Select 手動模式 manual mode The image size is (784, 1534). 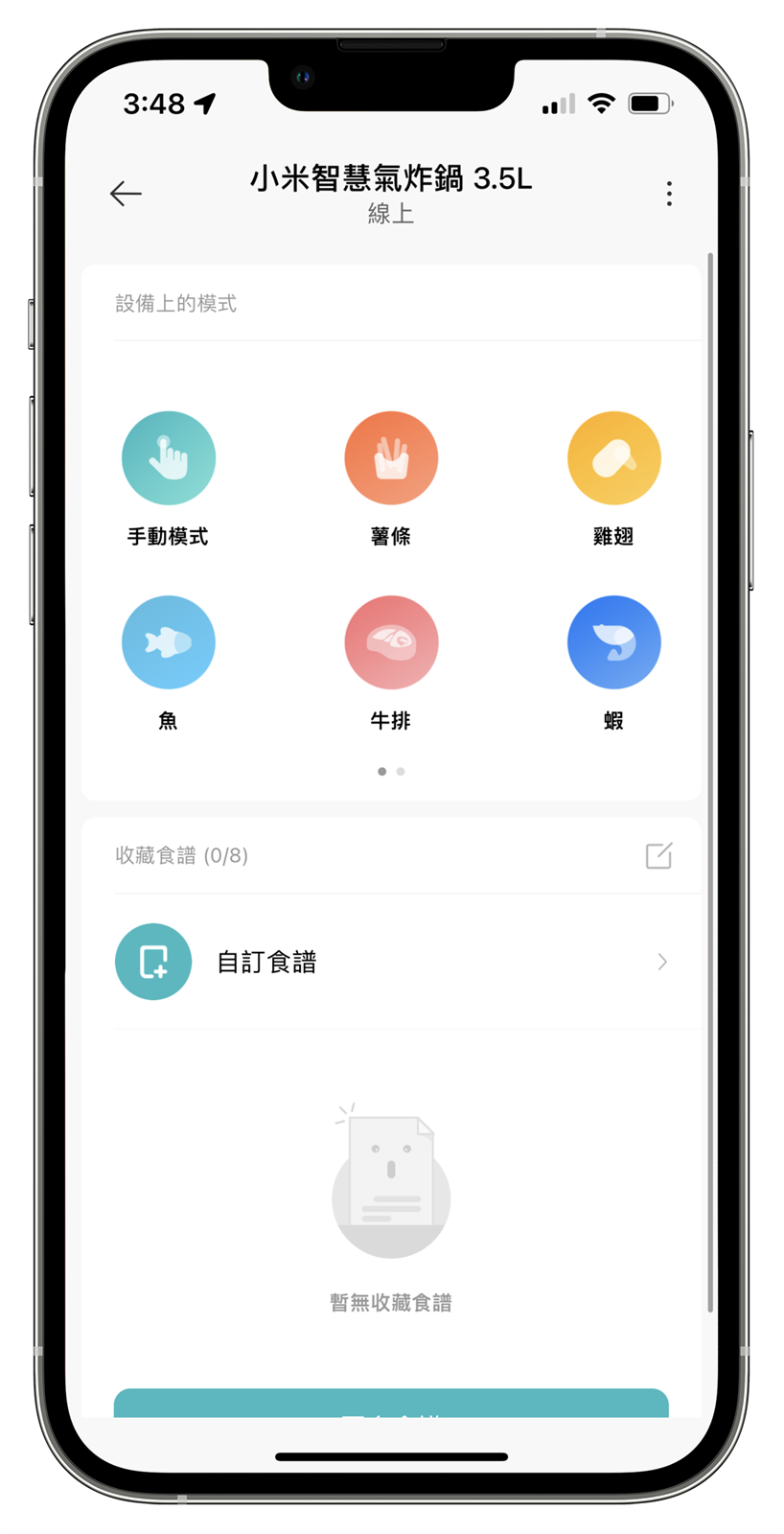click(x=168, y=458)
